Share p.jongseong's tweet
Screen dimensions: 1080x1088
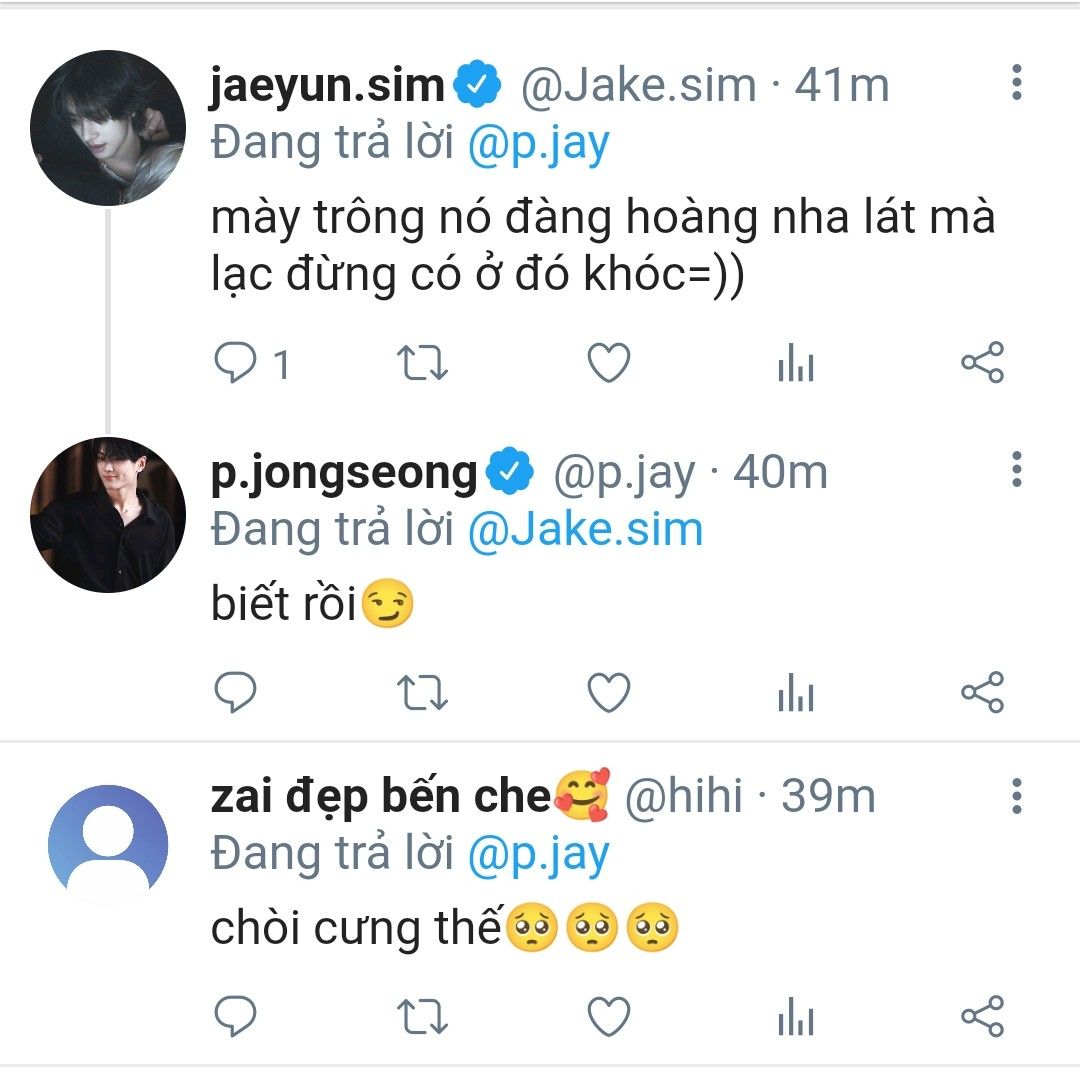coord(981,692)
